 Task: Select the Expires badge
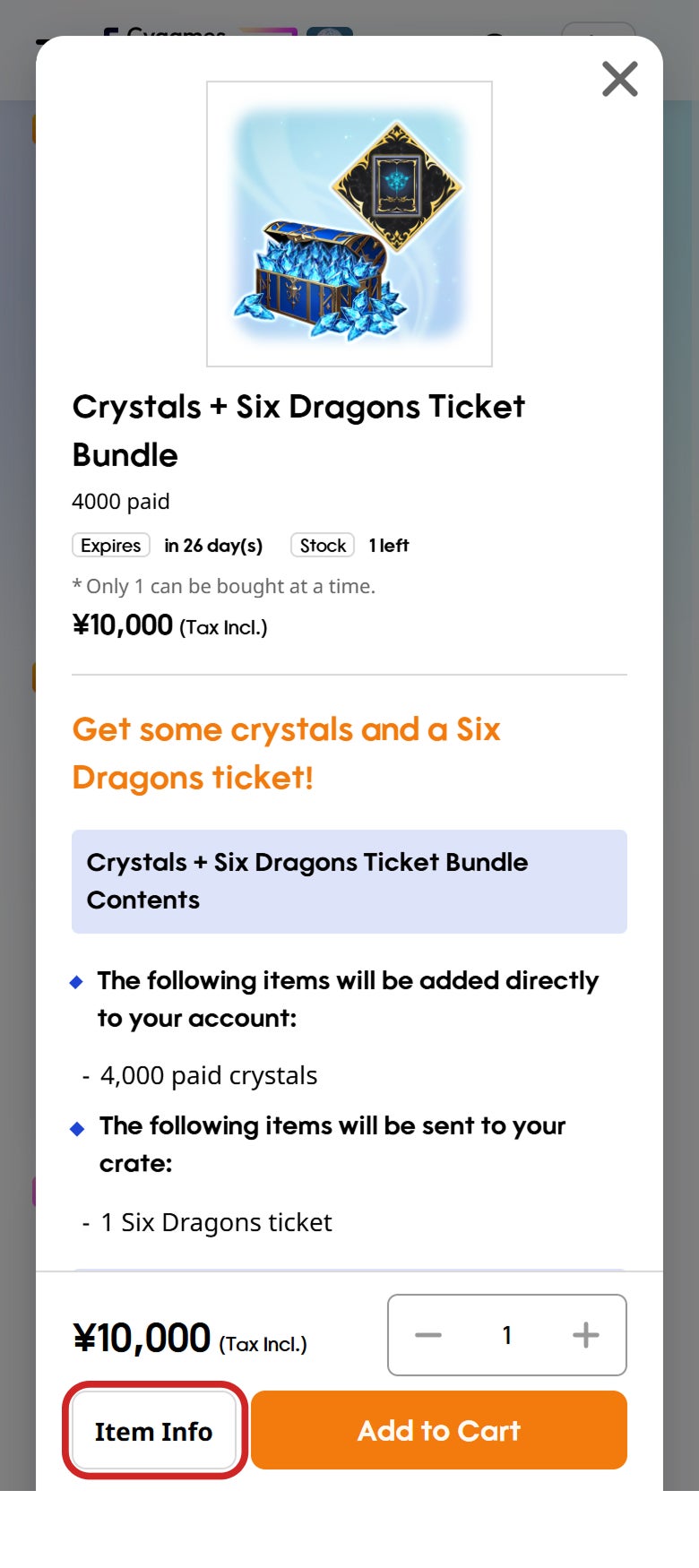(x=110, y=545)
